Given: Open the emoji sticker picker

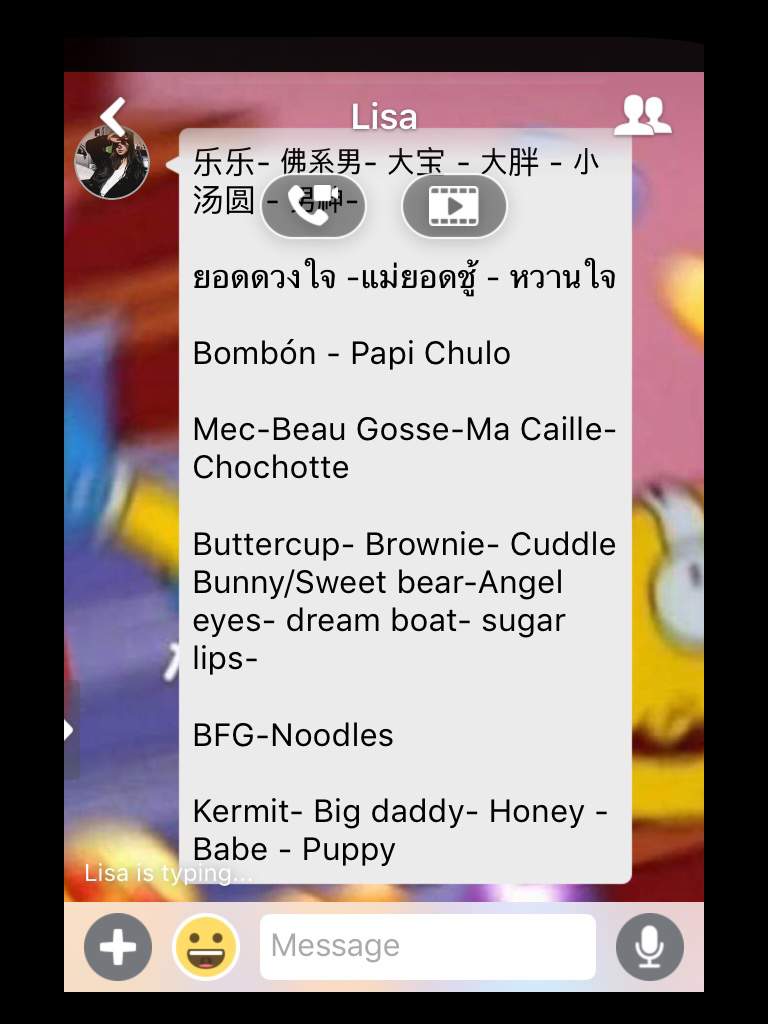Looking at the screenshot, I should point(206,946).
